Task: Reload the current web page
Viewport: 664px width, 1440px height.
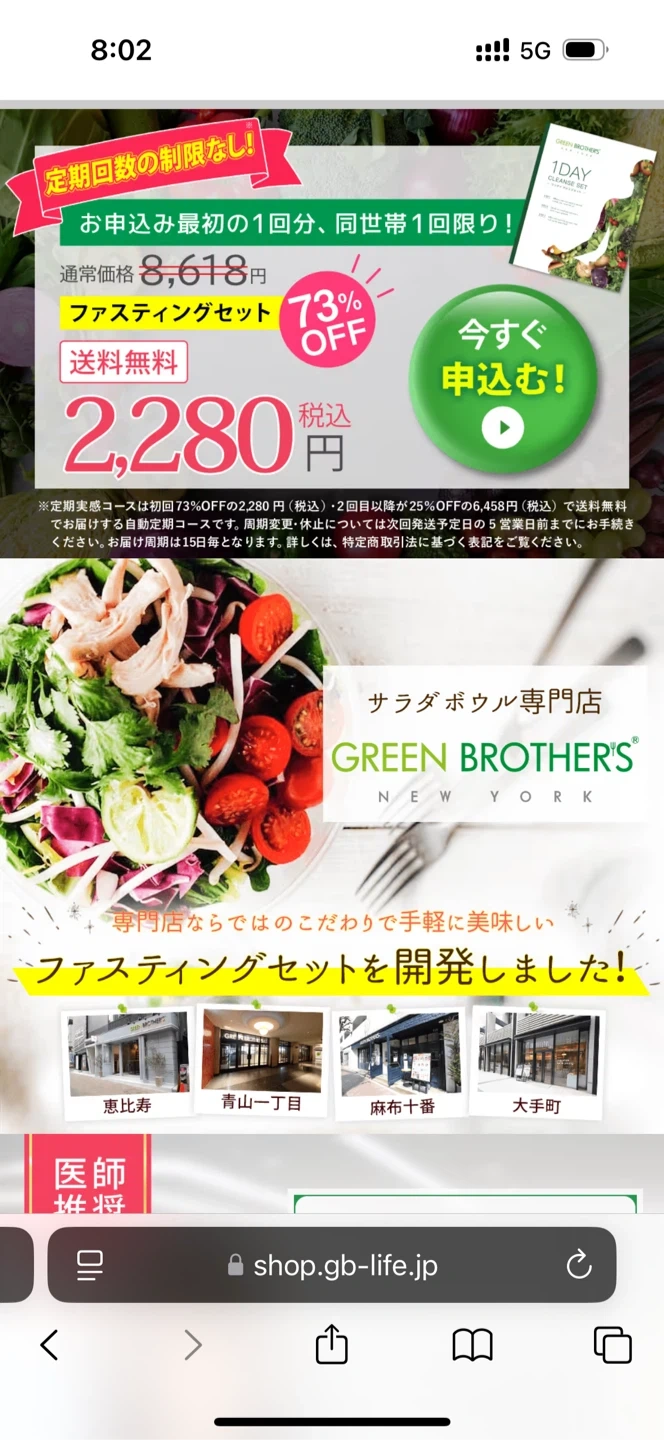Action: 579,1266
